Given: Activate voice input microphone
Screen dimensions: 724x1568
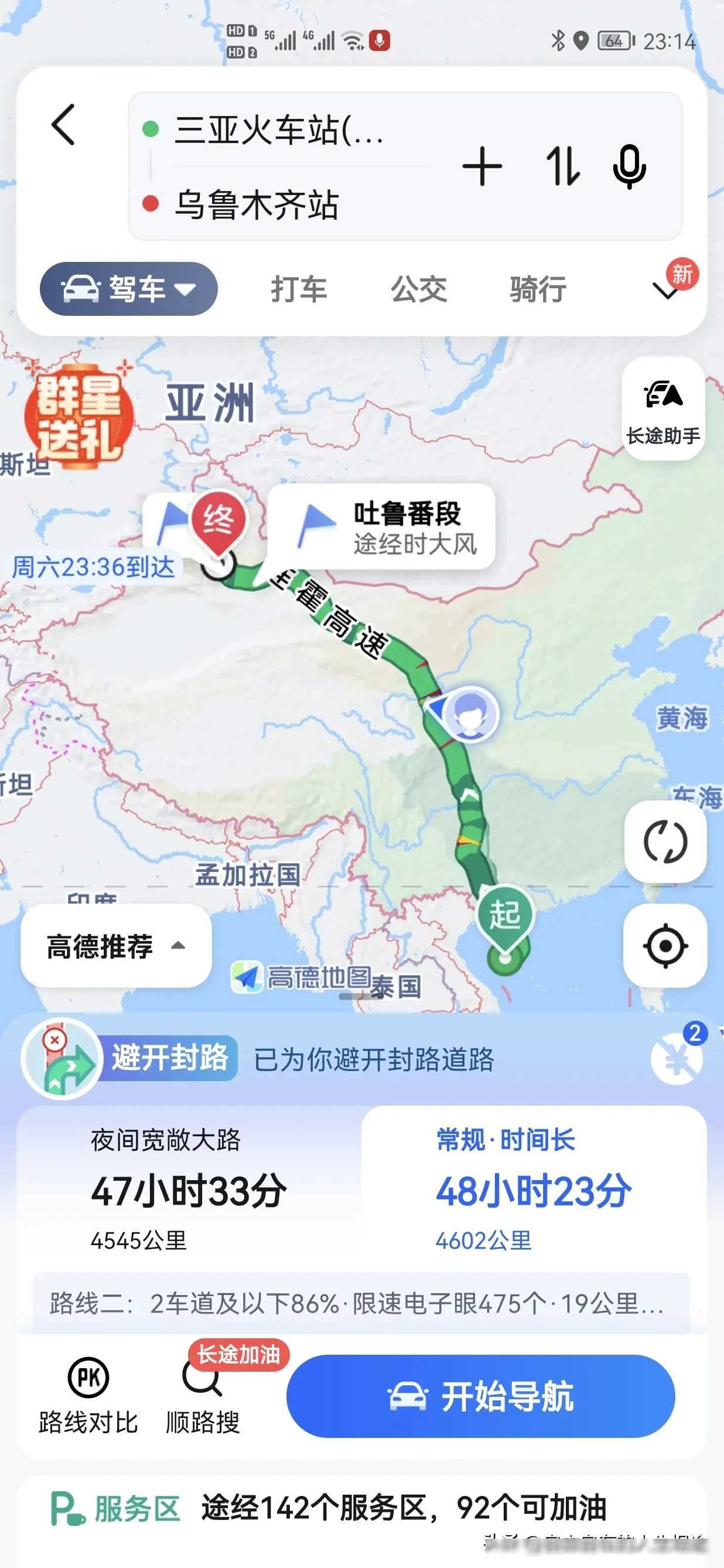Looking at the screenshot, I should point(629,166).
